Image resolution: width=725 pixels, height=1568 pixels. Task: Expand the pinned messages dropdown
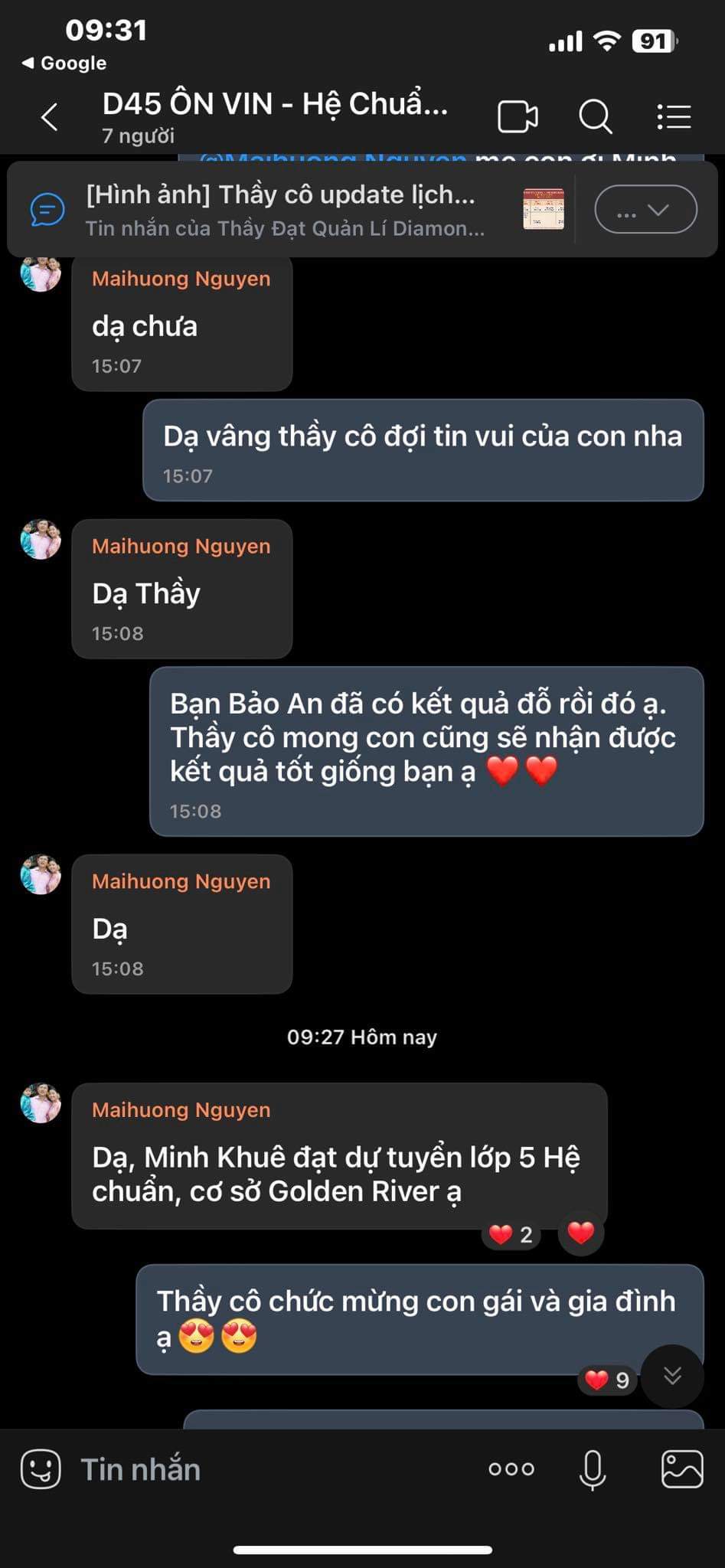coord(645,210)
